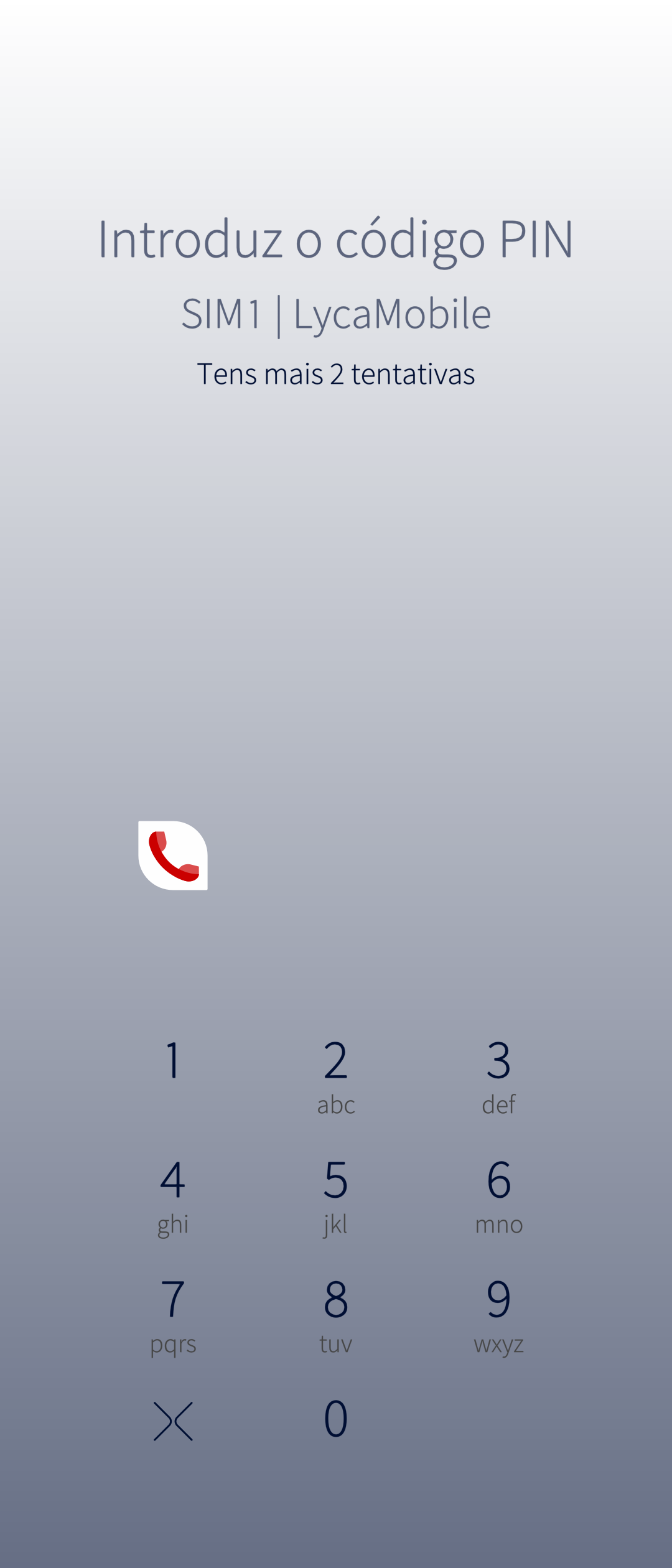672x1568 pixels.
Task: Tap the 0 key
Action: [x=336, y=1420]
